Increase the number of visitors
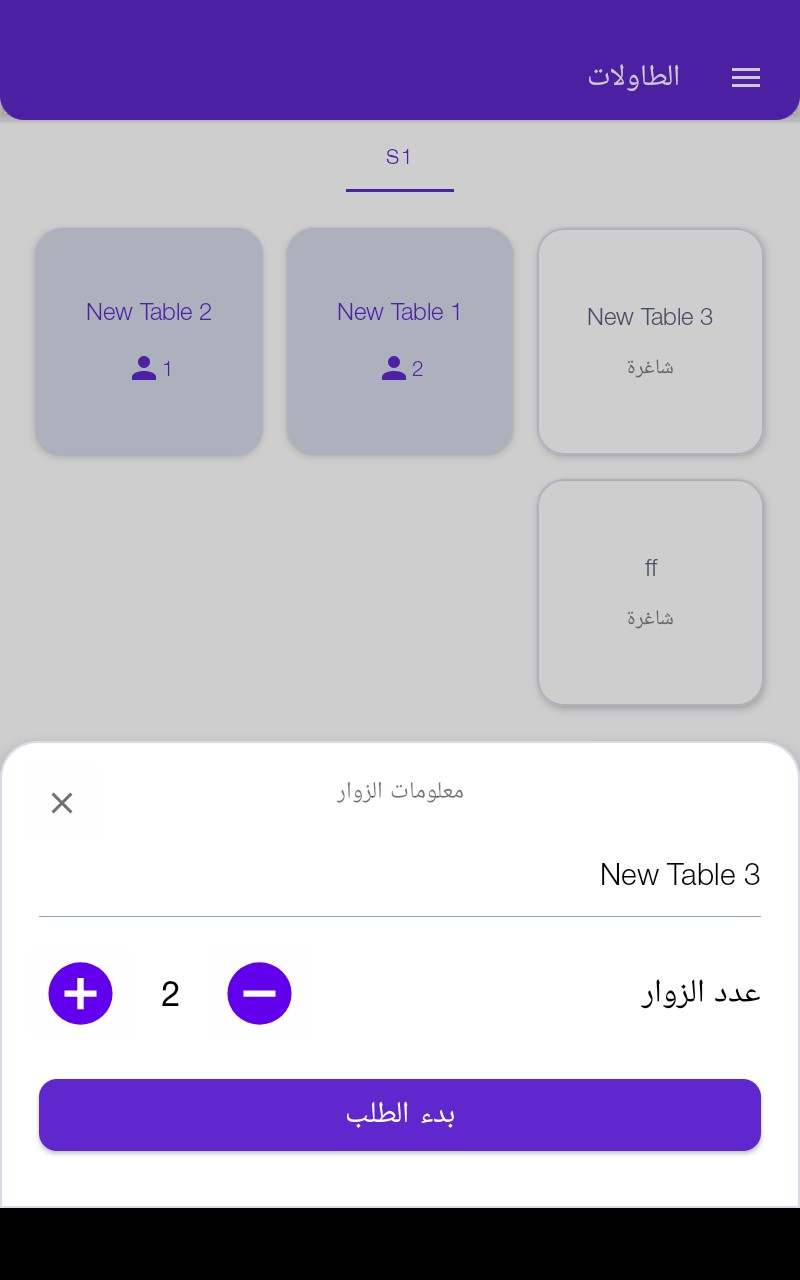 coord(80,994)
